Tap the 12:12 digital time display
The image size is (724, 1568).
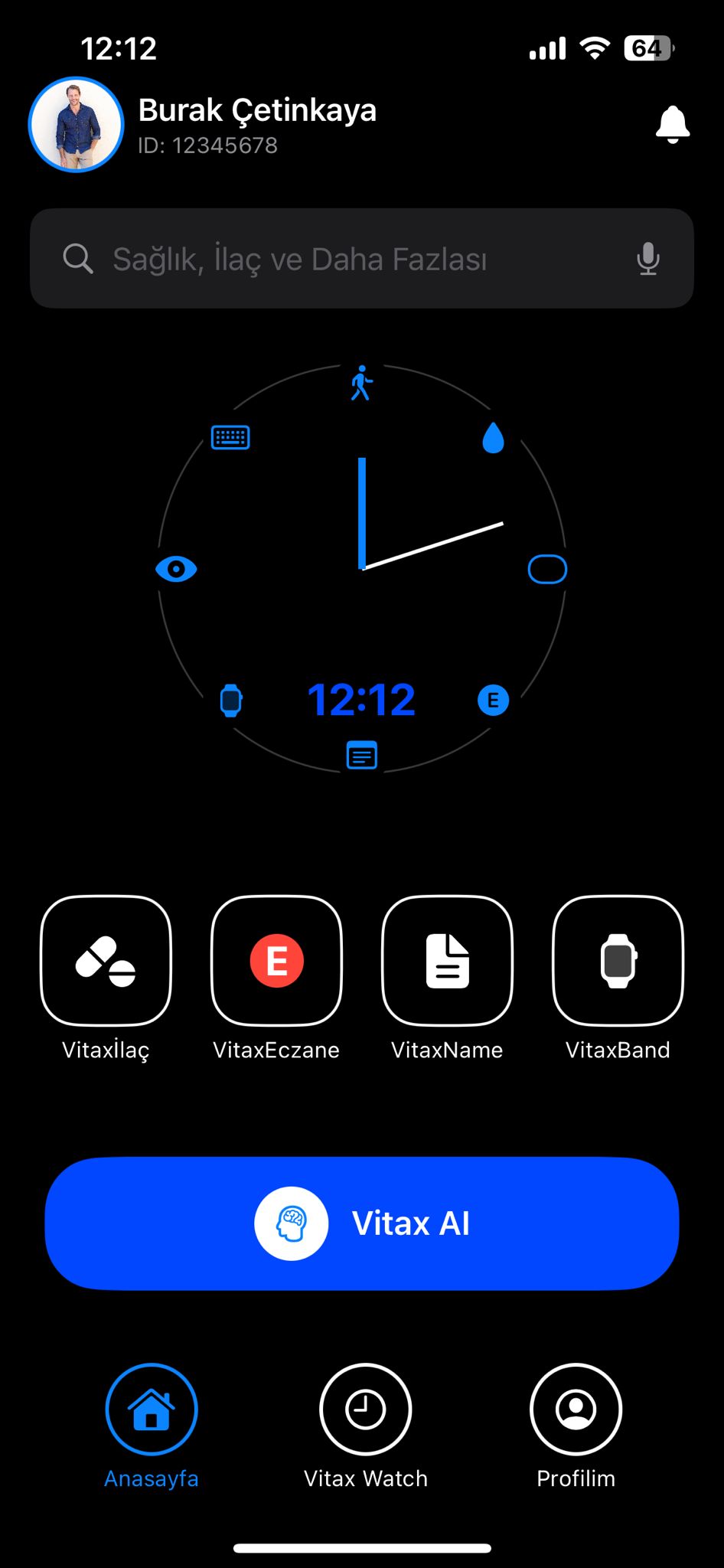pos(361,699)
